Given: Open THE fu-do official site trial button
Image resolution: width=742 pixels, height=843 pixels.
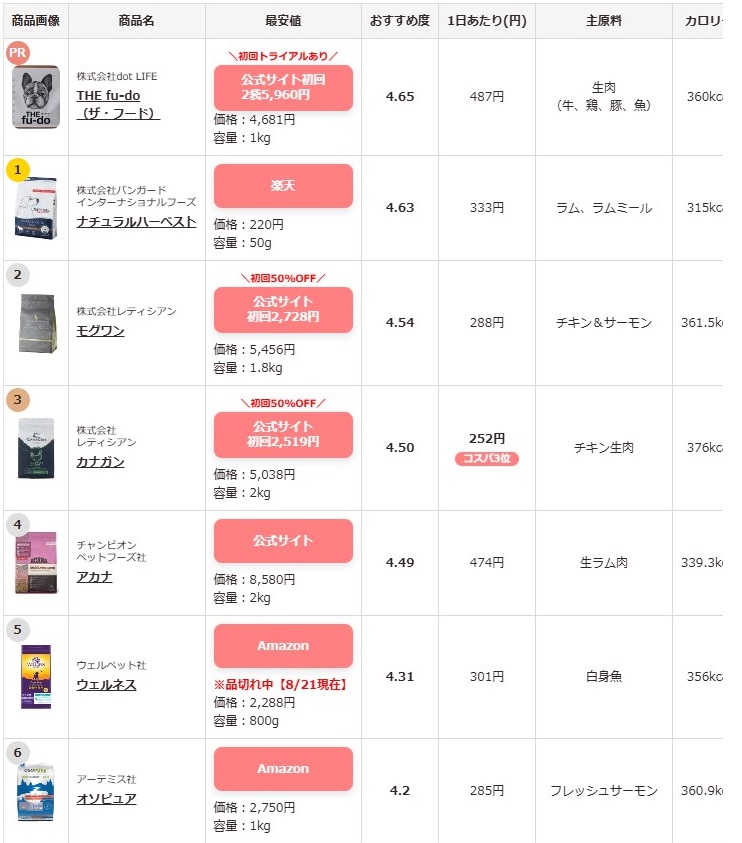Looking at the screenshot, I should (x=283, y=87).
